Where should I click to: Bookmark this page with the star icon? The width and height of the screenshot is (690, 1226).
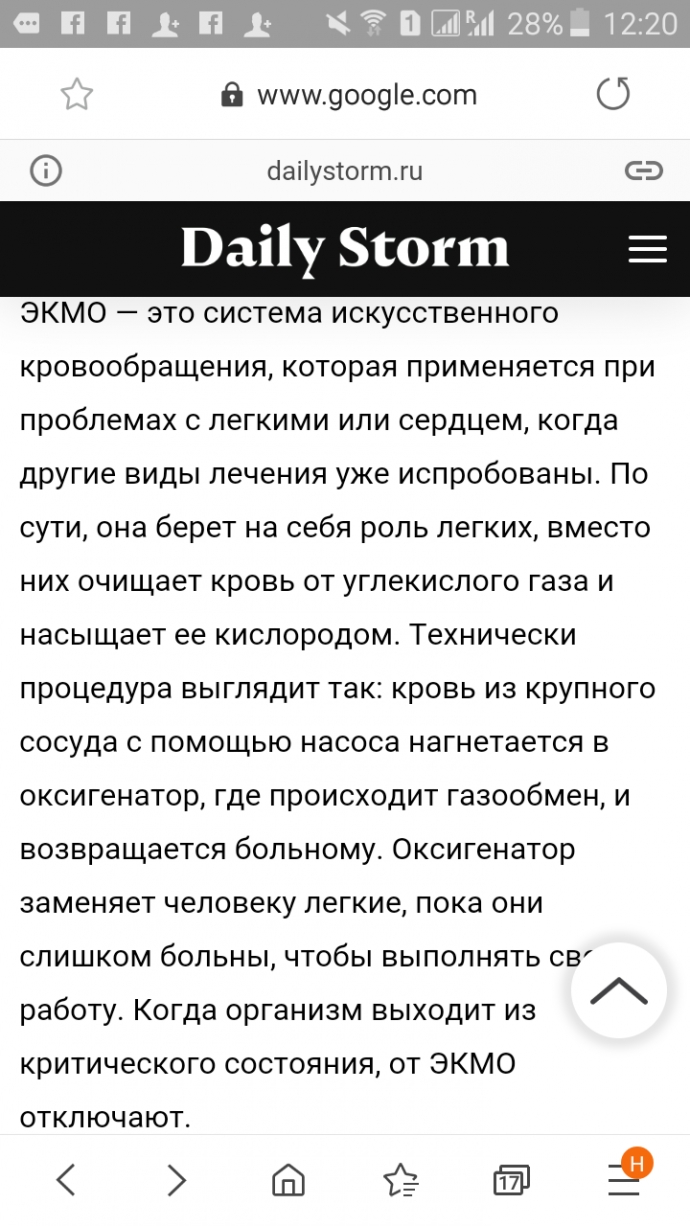click(x=76, y=95)
